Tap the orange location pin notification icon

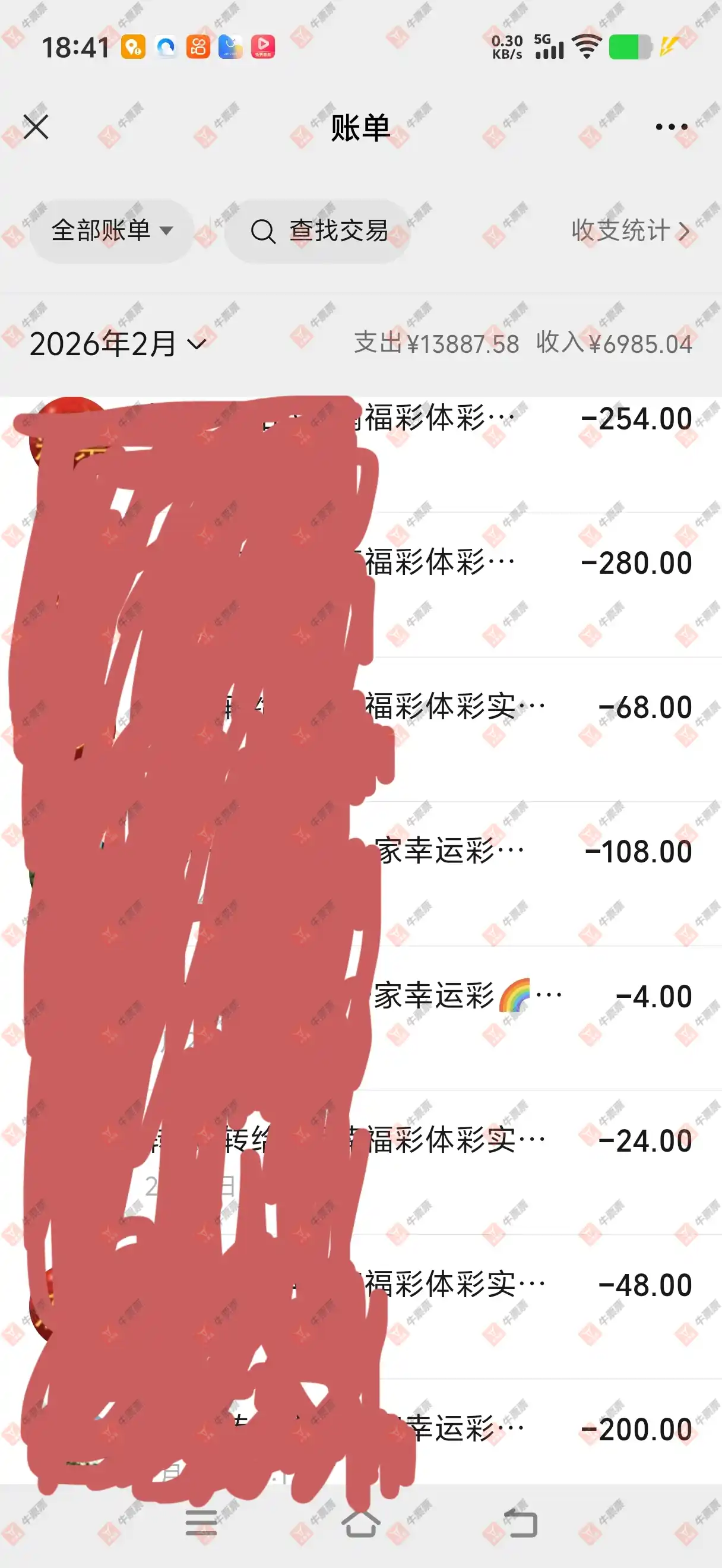point(133,47)
